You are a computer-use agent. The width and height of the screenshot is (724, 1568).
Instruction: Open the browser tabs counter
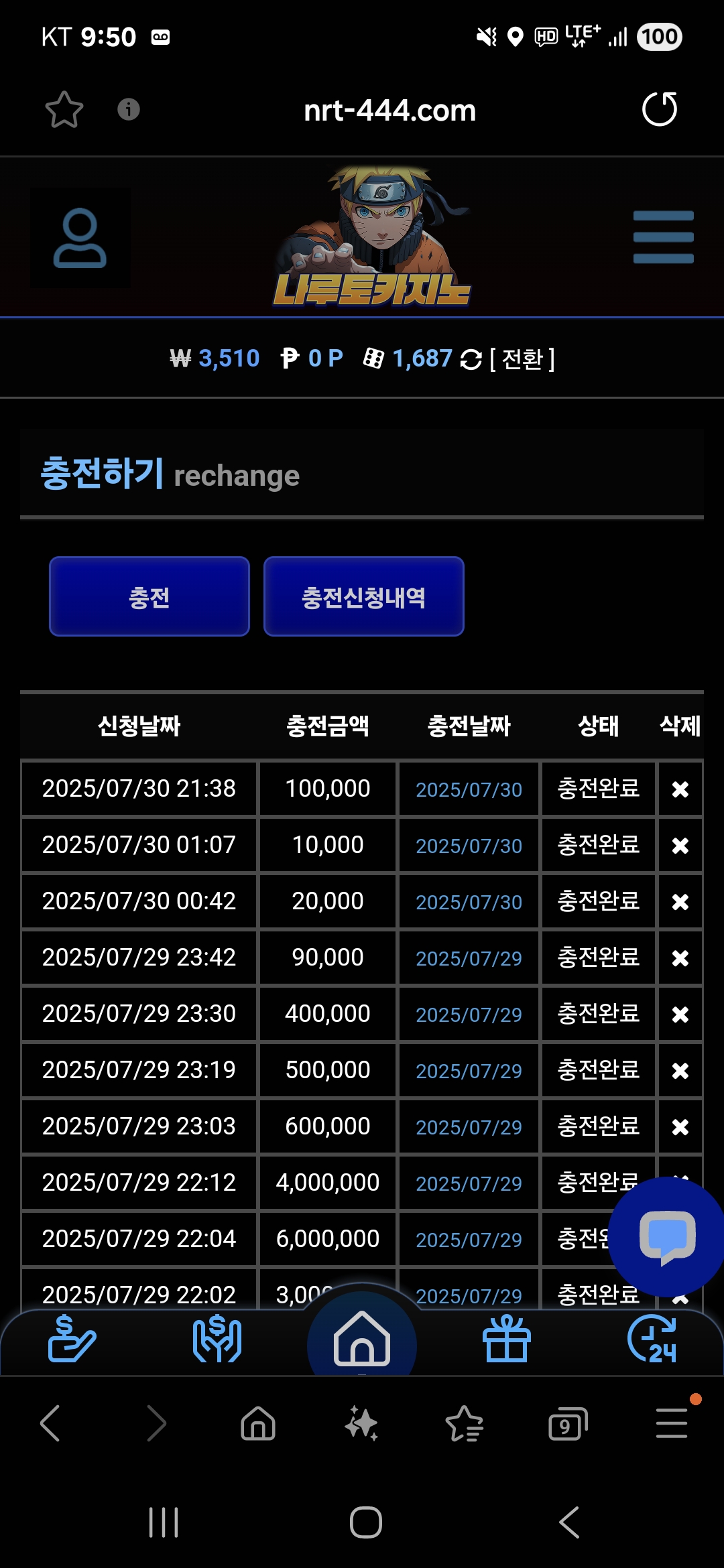click(x=568, y=1423)
